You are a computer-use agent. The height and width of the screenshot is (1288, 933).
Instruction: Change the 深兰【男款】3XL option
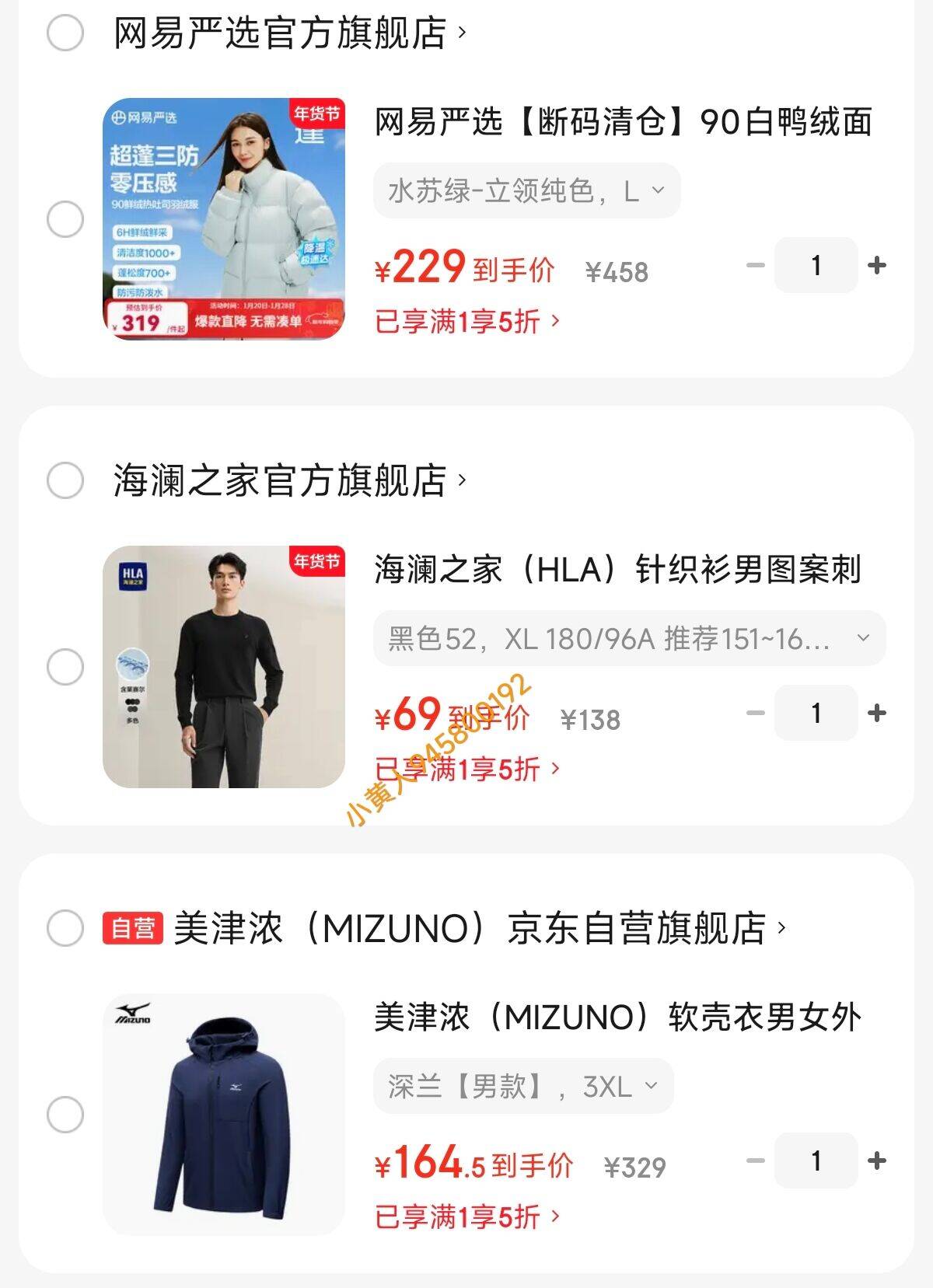pyautogui.click(x=523, y=1086)
